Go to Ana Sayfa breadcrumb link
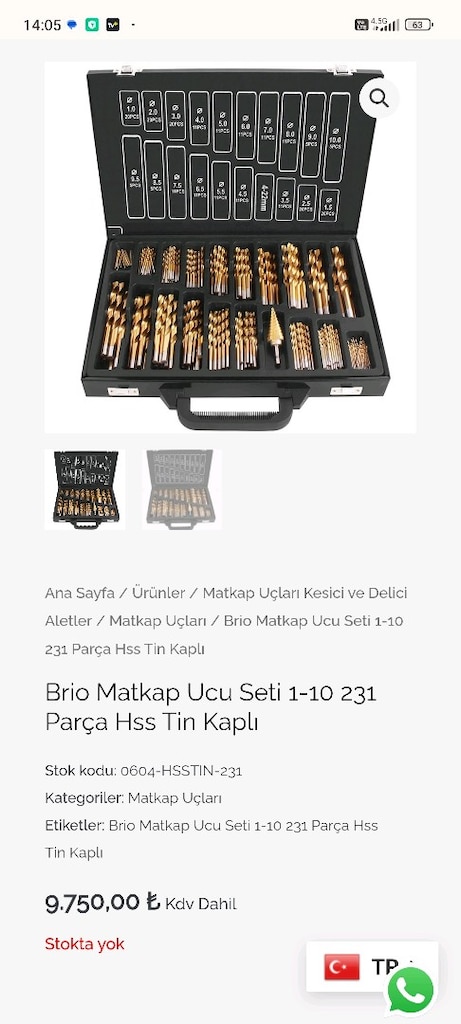 (x=80, y=593)
